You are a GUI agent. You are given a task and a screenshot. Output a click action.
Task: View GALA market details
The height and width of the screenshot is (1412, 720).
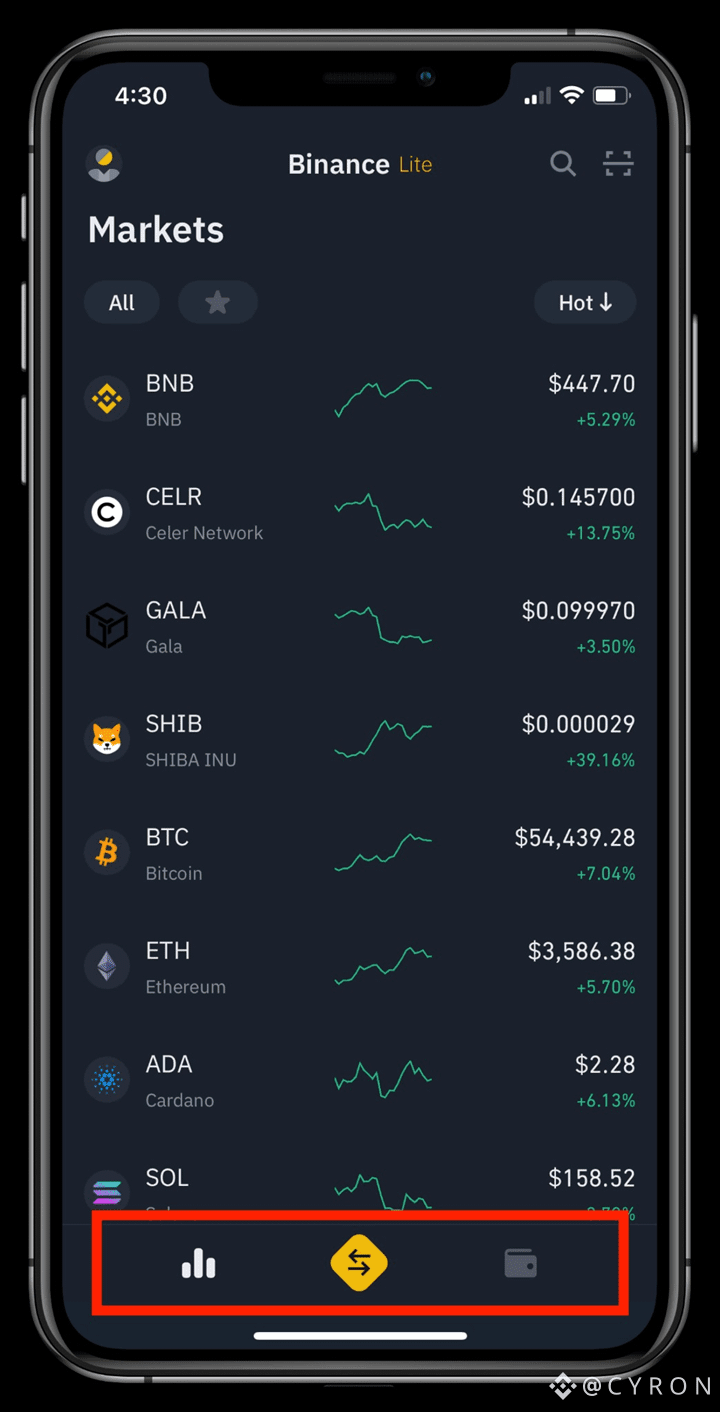pyautogui.click(x=360, y=627)
